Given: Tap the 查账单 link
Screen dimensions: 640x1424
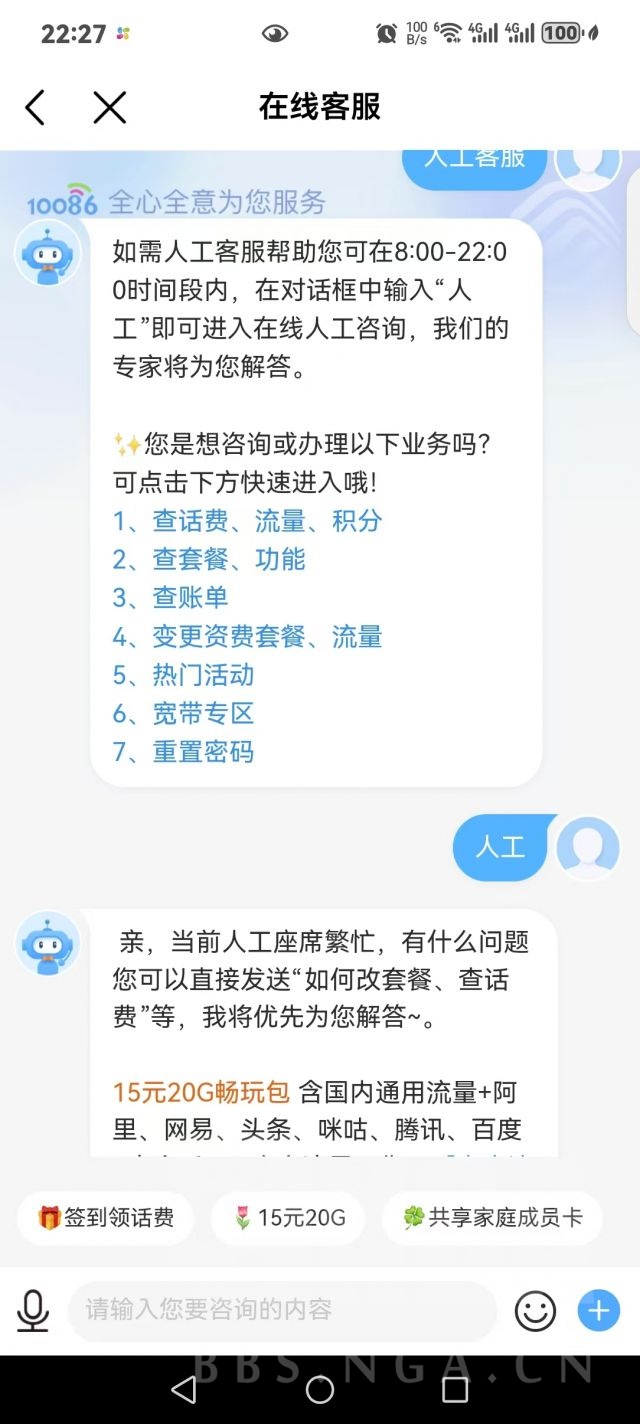Looking at the screenshot, I should (x=170, y=598).
